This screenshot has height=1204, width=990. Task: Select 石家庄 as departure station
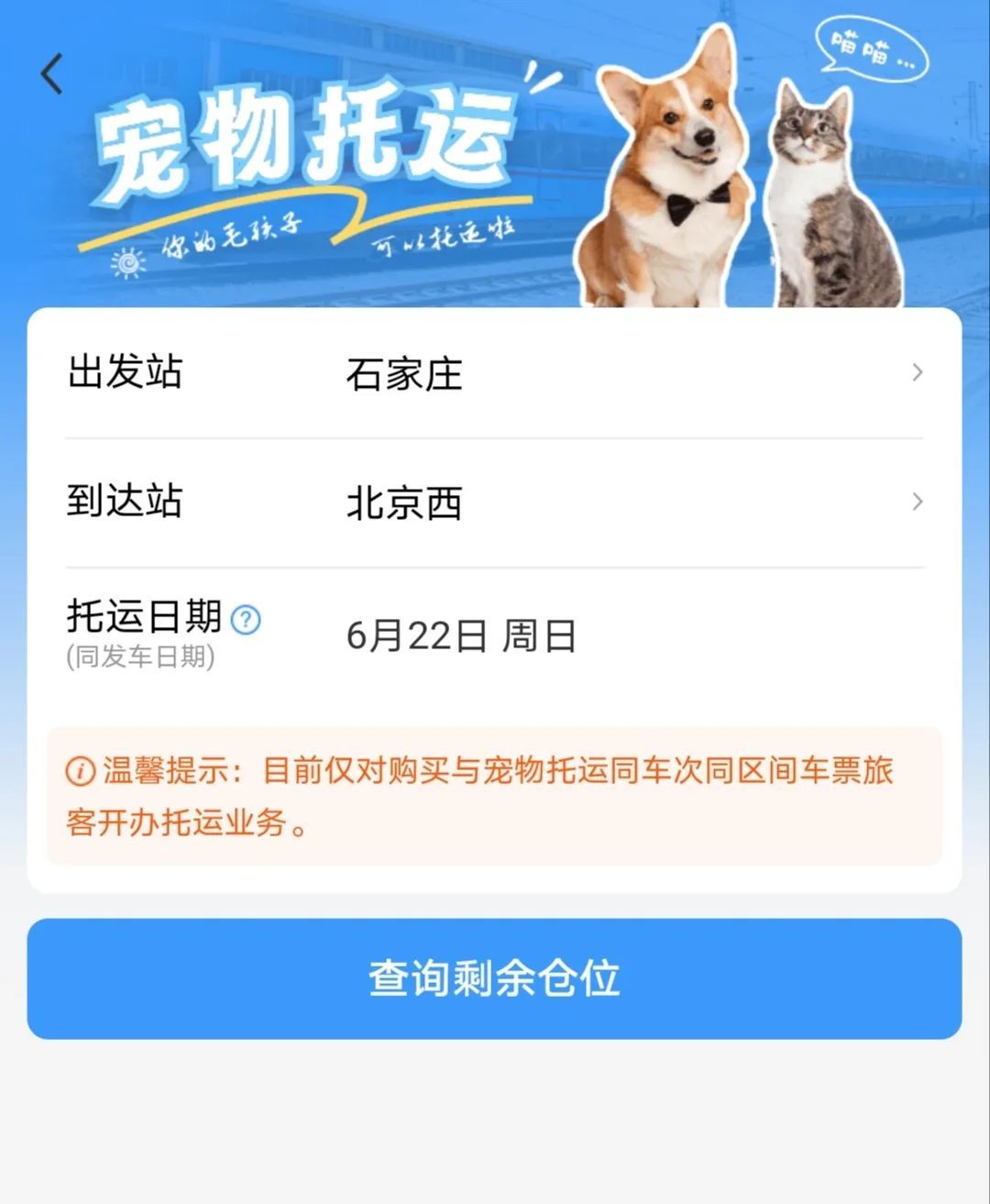[x=403, y=373]
